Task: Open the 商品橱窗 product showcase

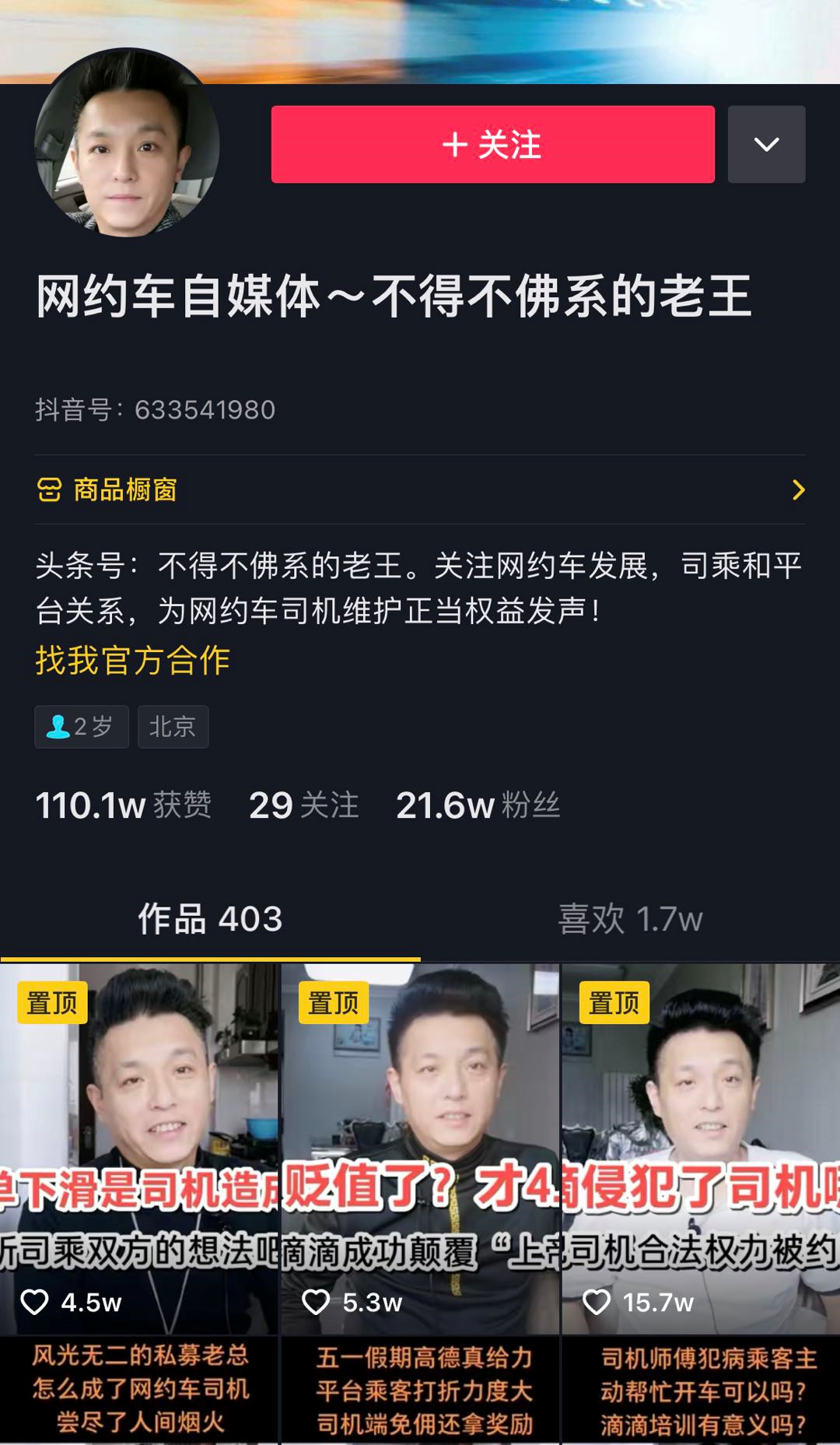Action: [419, 489]
